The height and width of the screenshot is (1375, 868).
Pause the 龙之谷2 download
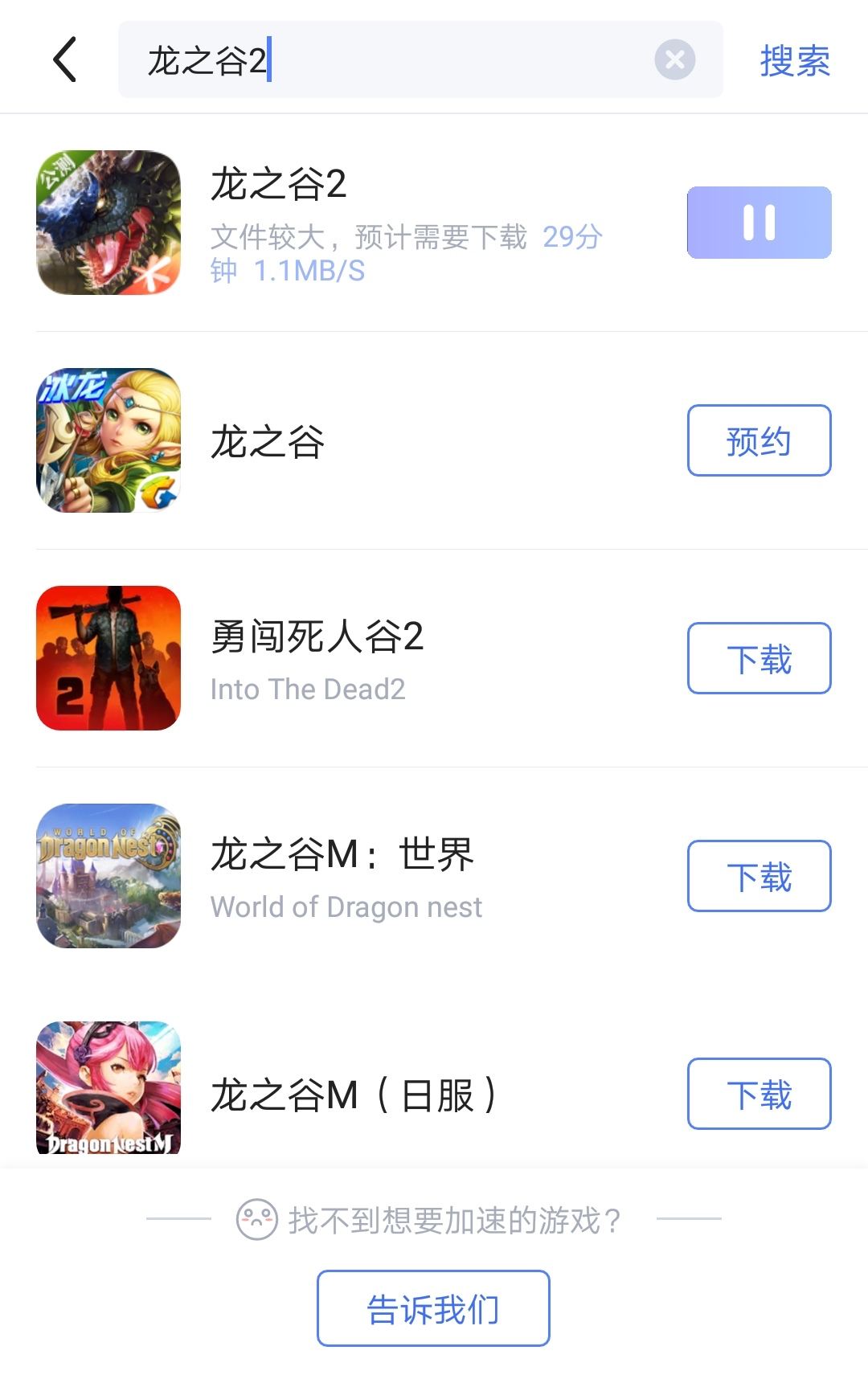(759, 223)
